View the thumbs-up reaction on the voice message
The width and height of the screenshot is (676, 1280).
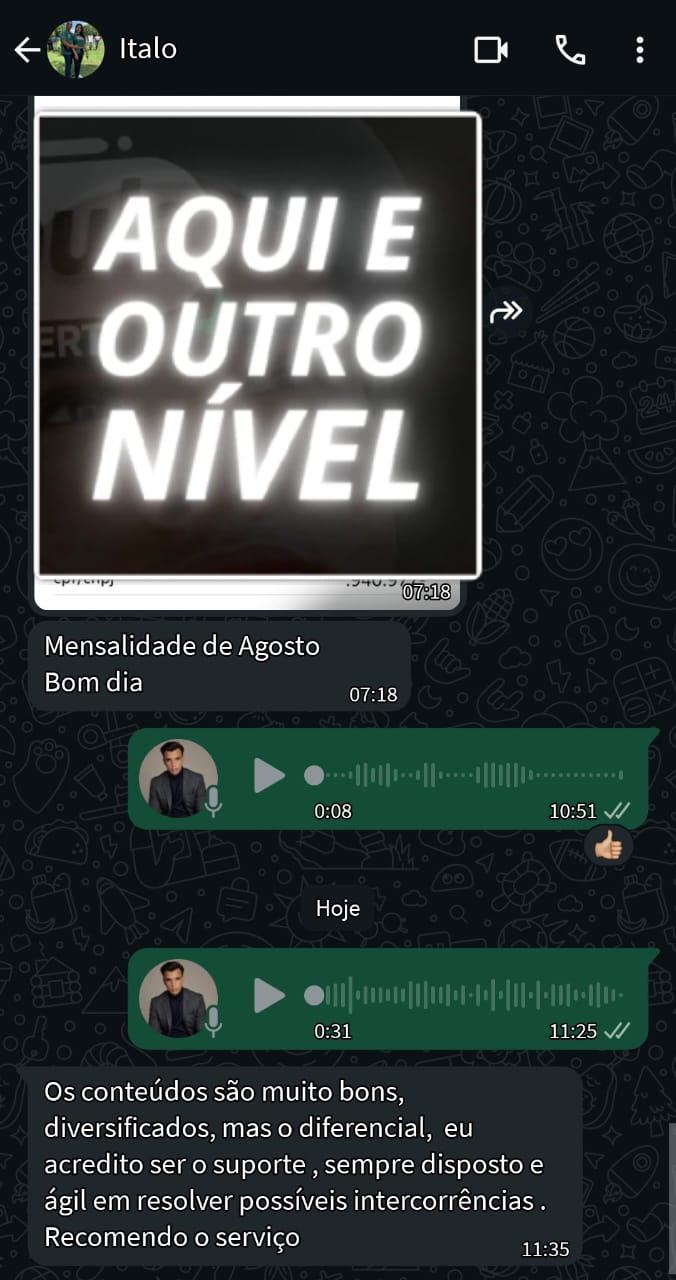pyautogui.click(x=608, y=846)
